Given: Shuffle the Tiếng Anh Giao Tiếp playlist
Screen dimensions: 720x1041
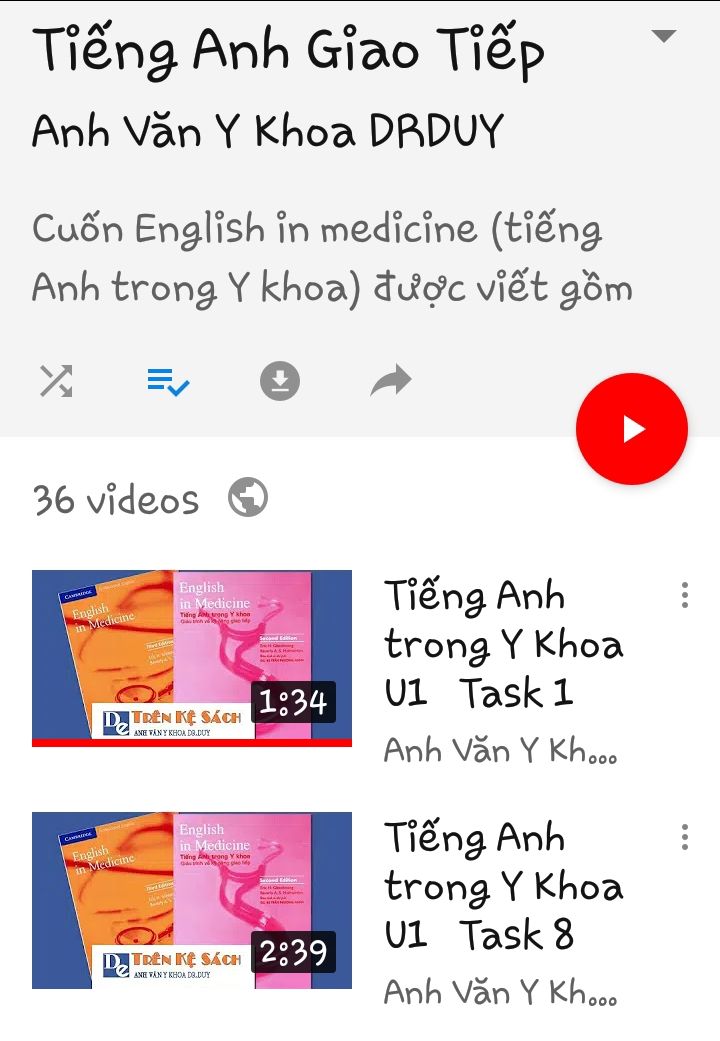Looking at the screenshot, I should click(56, 381).
